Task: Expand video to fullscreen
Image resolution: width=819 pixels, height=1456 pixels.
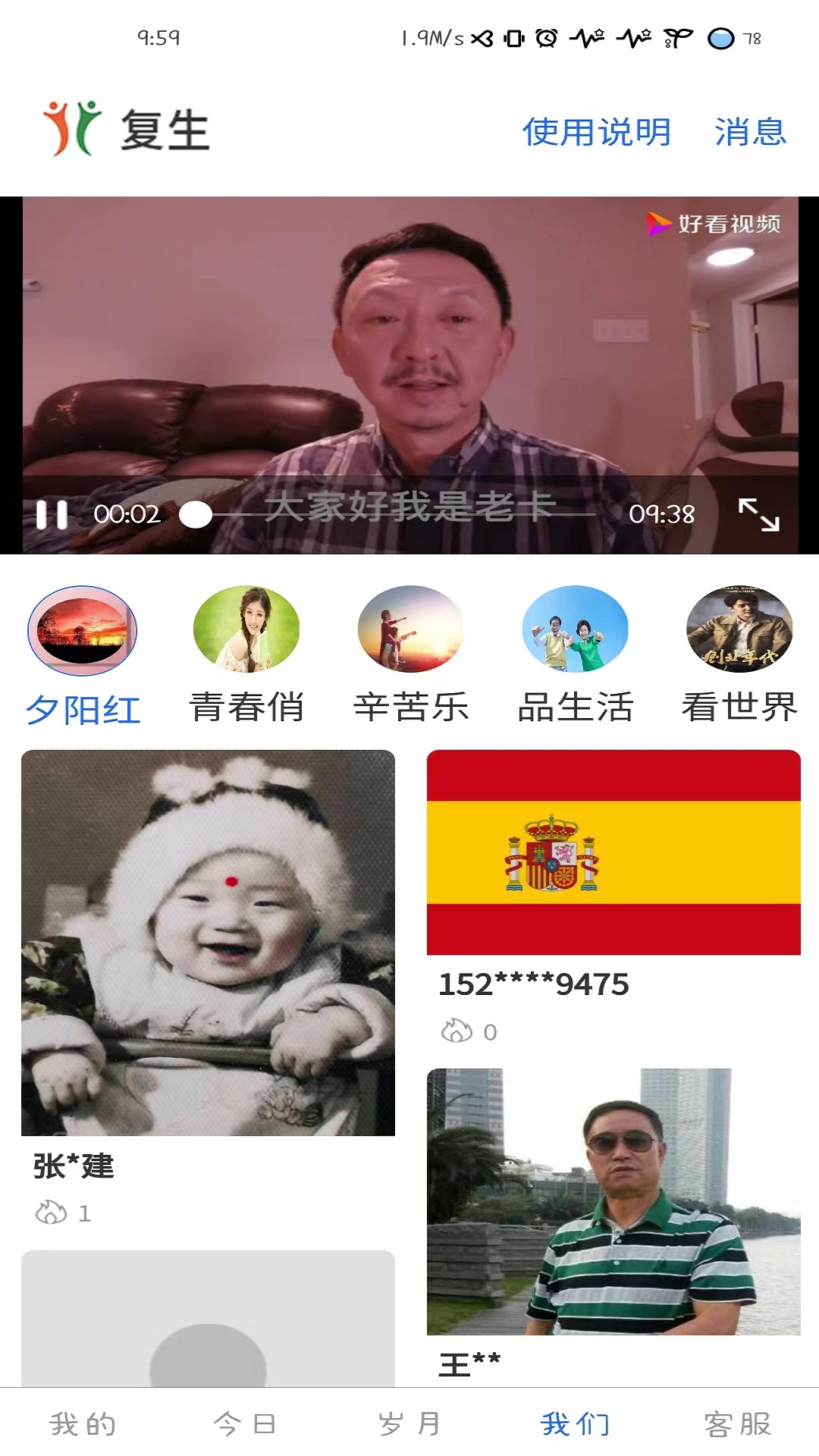Action: point(759,514)
